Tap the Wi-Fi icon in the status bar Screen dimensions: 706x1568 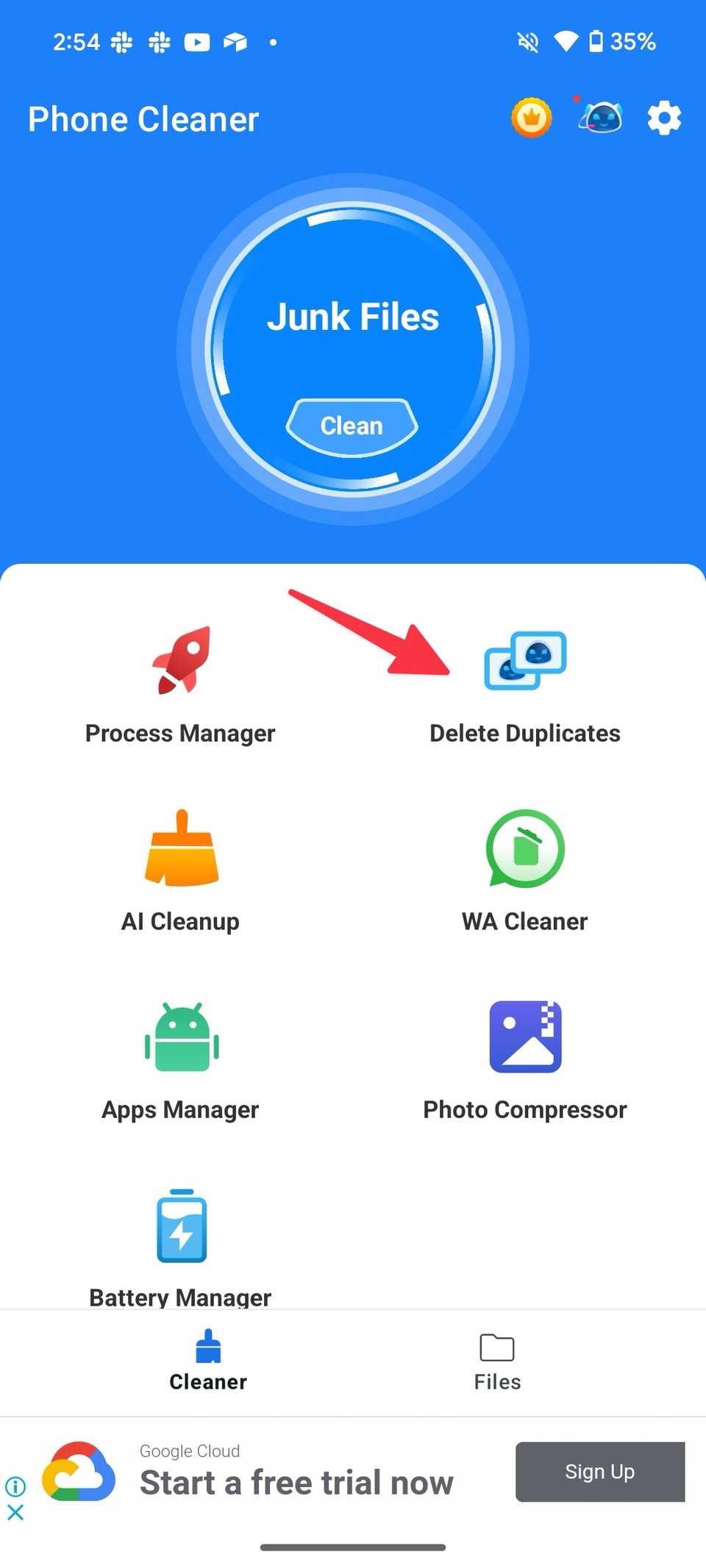pyautogui.click(x=565, y=41)
